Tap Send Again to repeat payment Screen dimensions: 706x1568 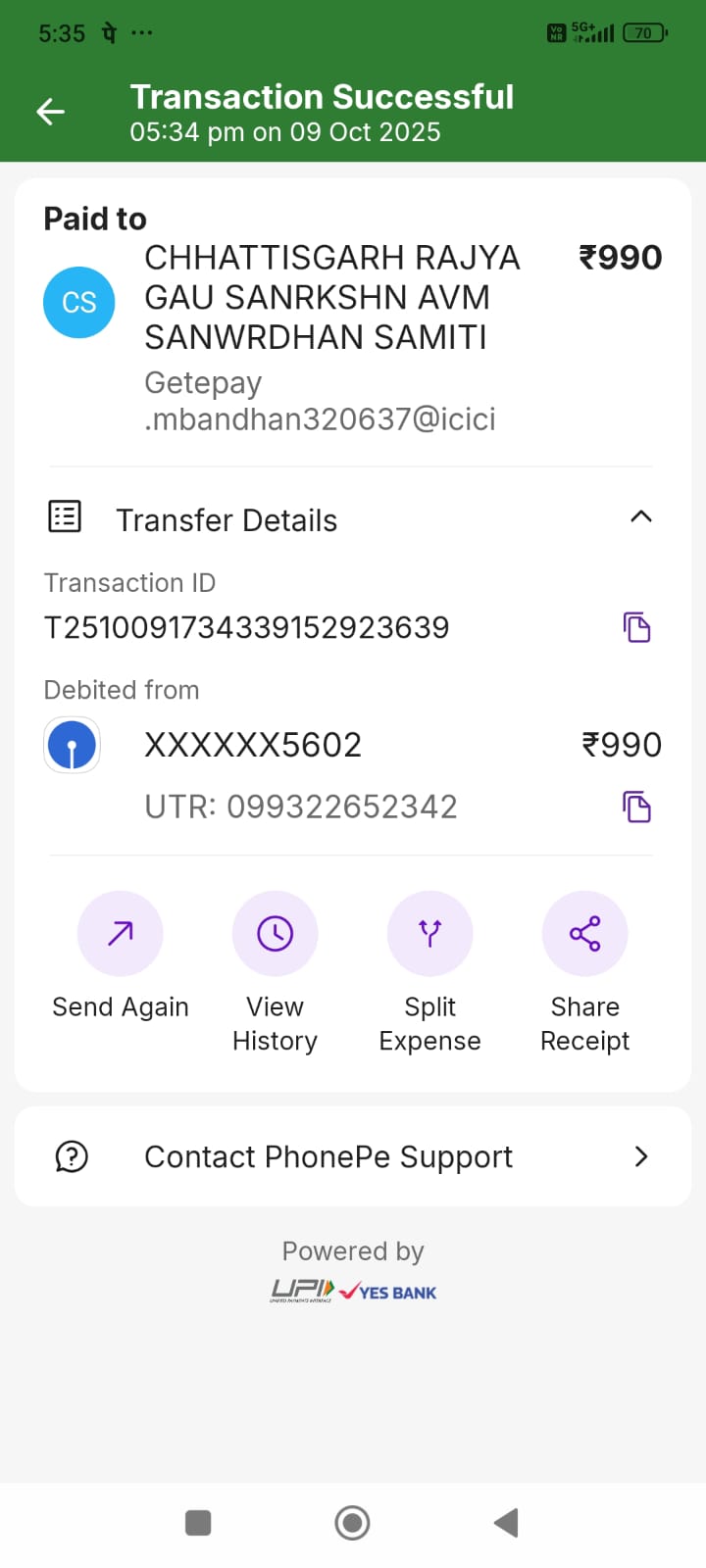121,934
